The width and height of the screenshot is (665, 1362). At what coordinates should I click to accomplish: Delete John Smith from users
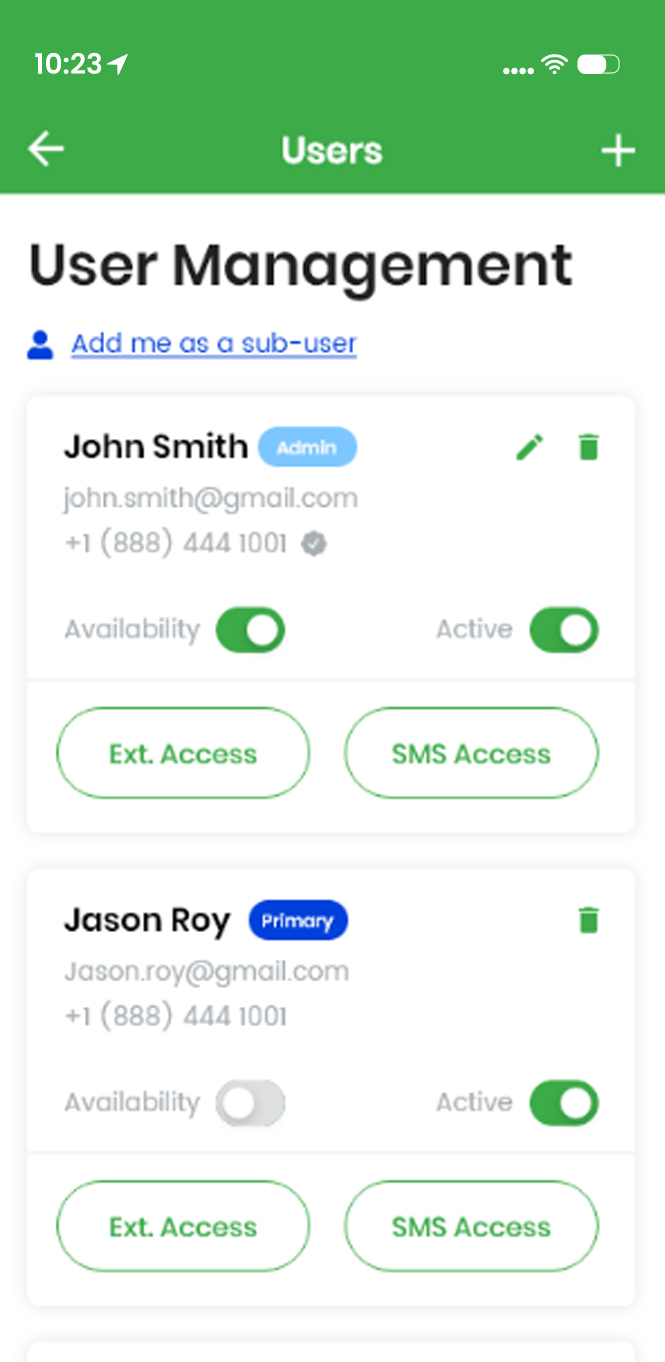[x=589, y=447]
